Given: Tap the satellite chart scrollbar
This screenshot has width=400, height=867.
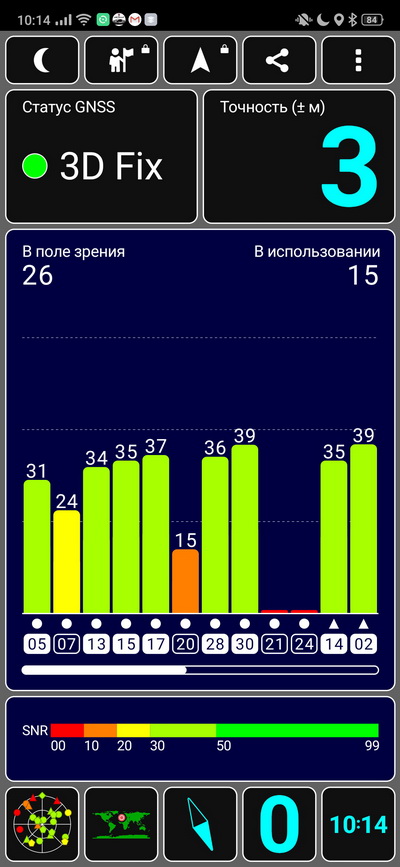Looking at the screenshot, I should point(200,670).
